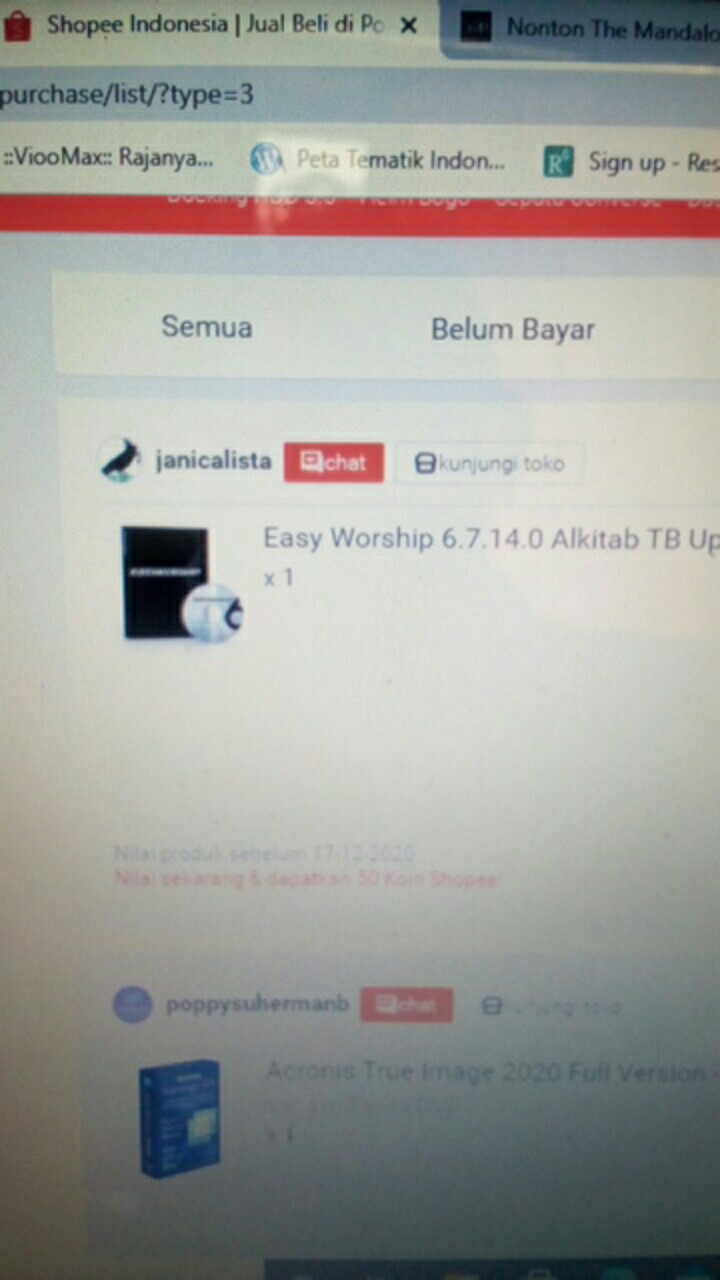
Task: Select the Belum Bayar tab
Action: pyautogui.click(x=512, y=329)
